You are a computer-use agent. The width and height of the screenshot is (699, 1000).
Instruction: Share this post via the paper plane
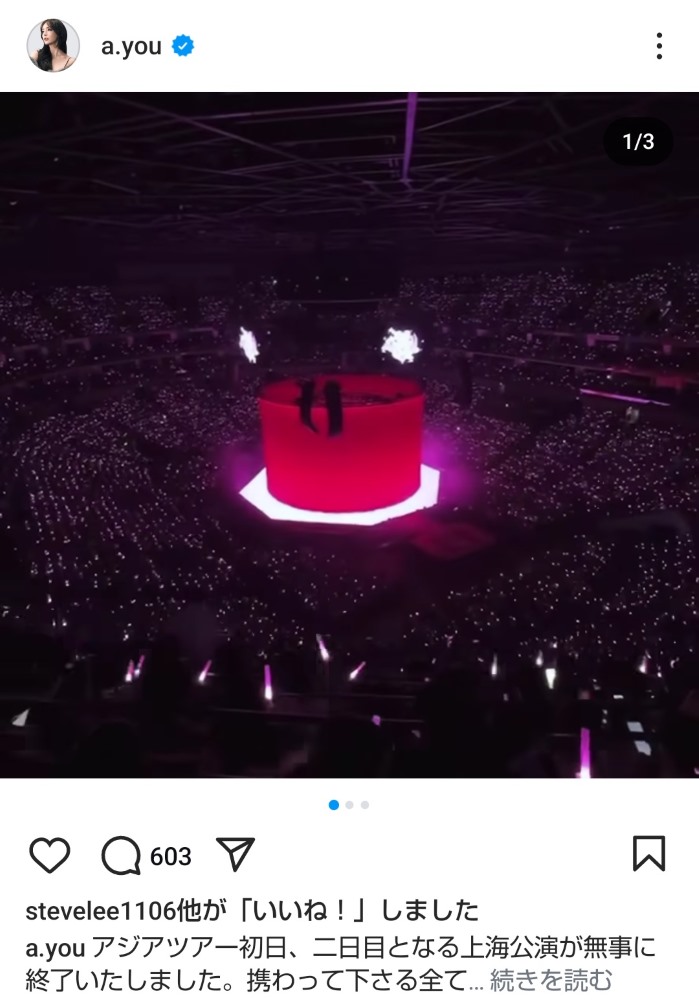(235, 855)
